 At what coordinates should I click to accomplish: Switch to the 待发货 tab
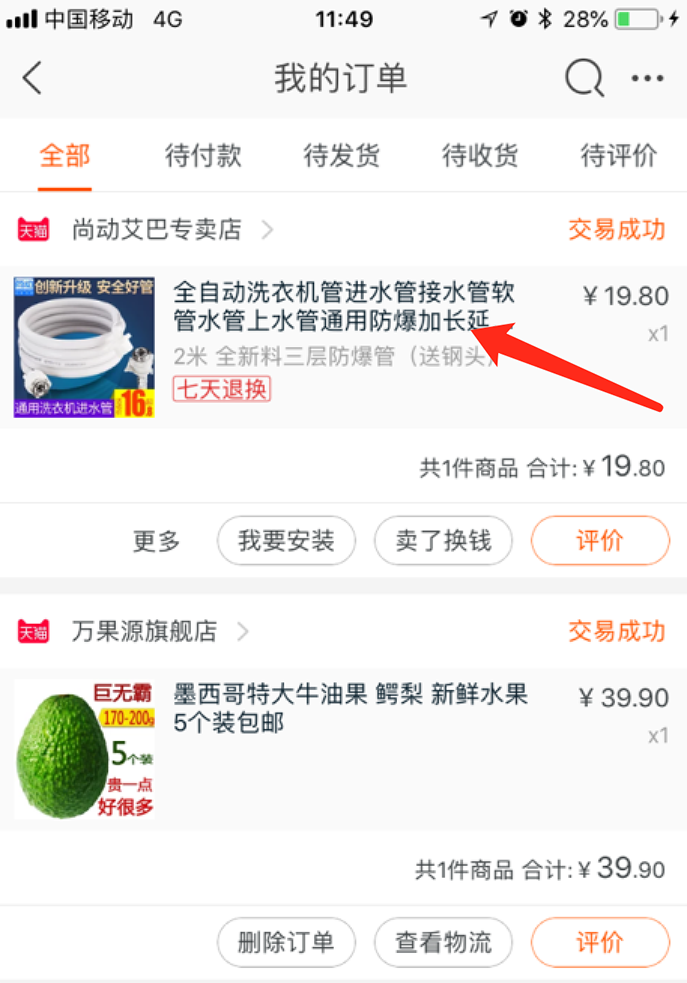click(342, 156)
